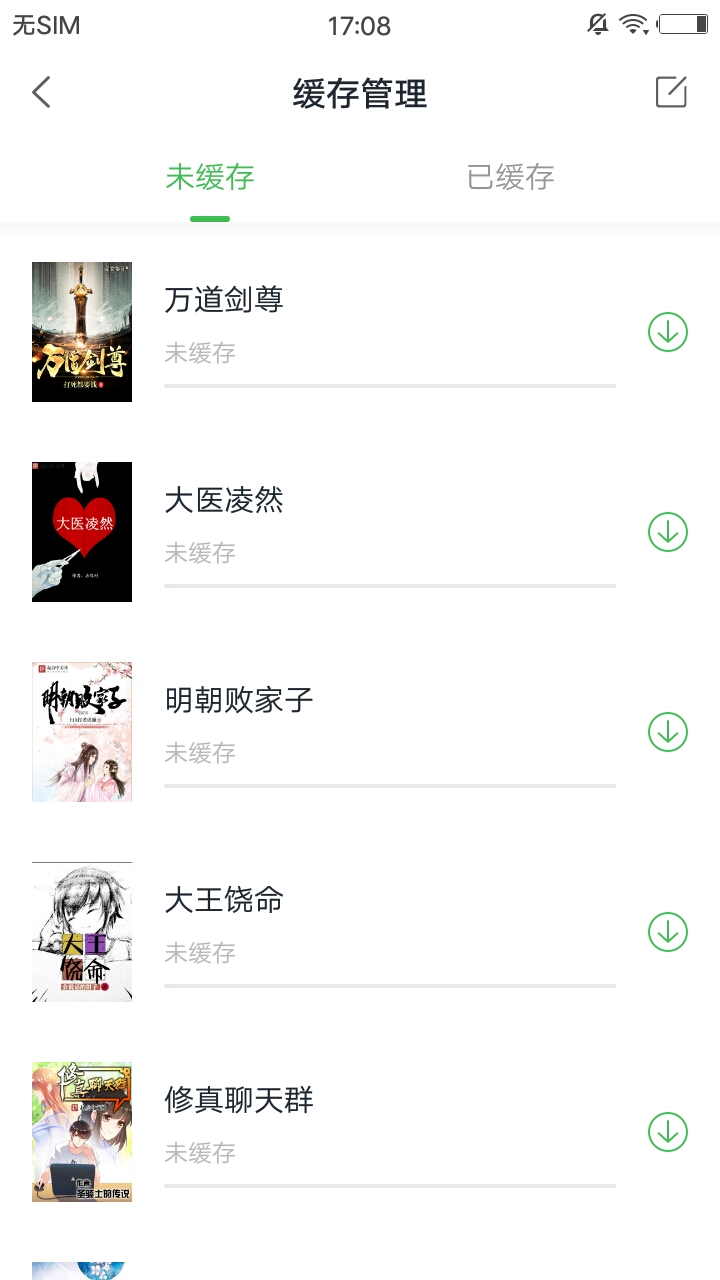Start downloading 明朝败家子 via its download icon
The height and width of the screenshot is (1280, 720).
click(x=667, y=732)
